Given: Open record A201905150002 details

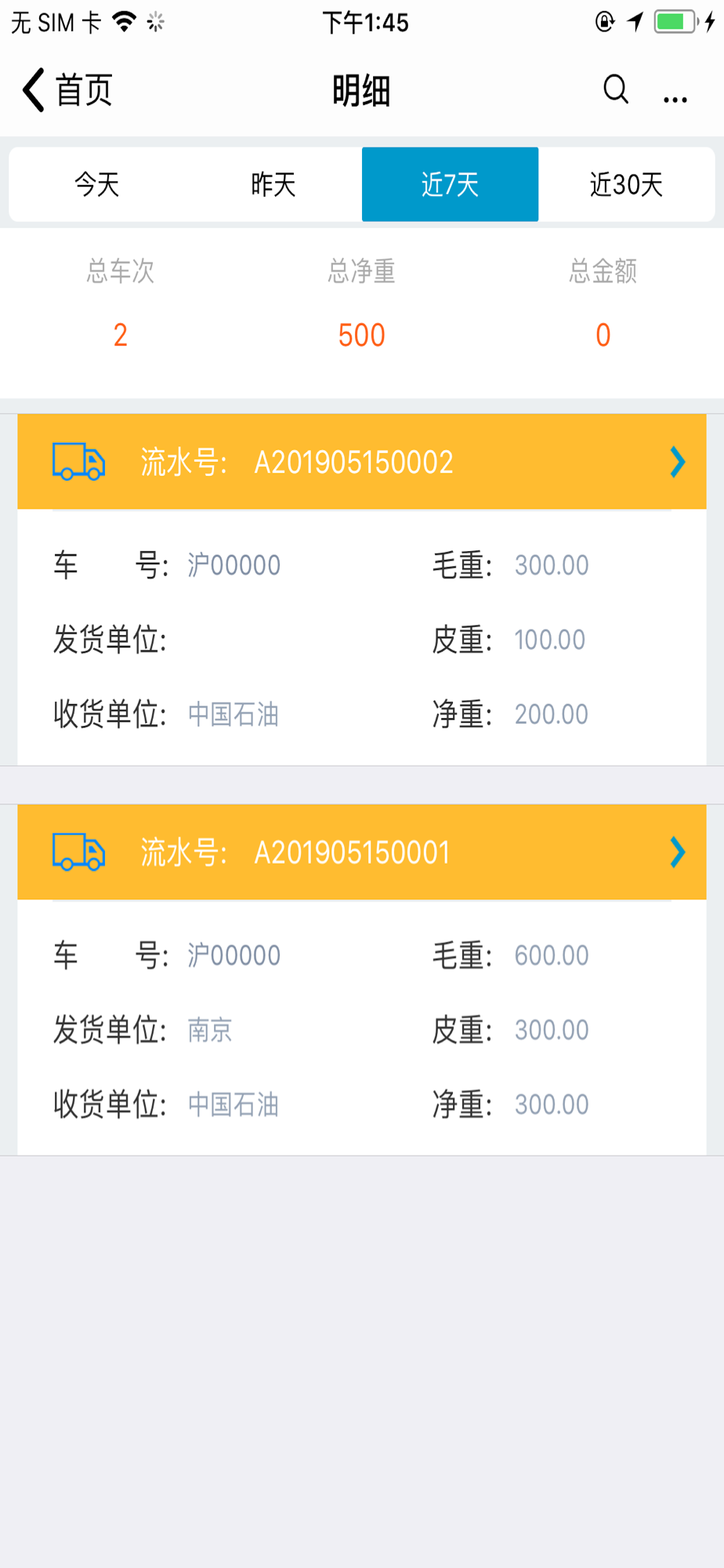Looking at the screenshot, I should [x=362, y=462].
